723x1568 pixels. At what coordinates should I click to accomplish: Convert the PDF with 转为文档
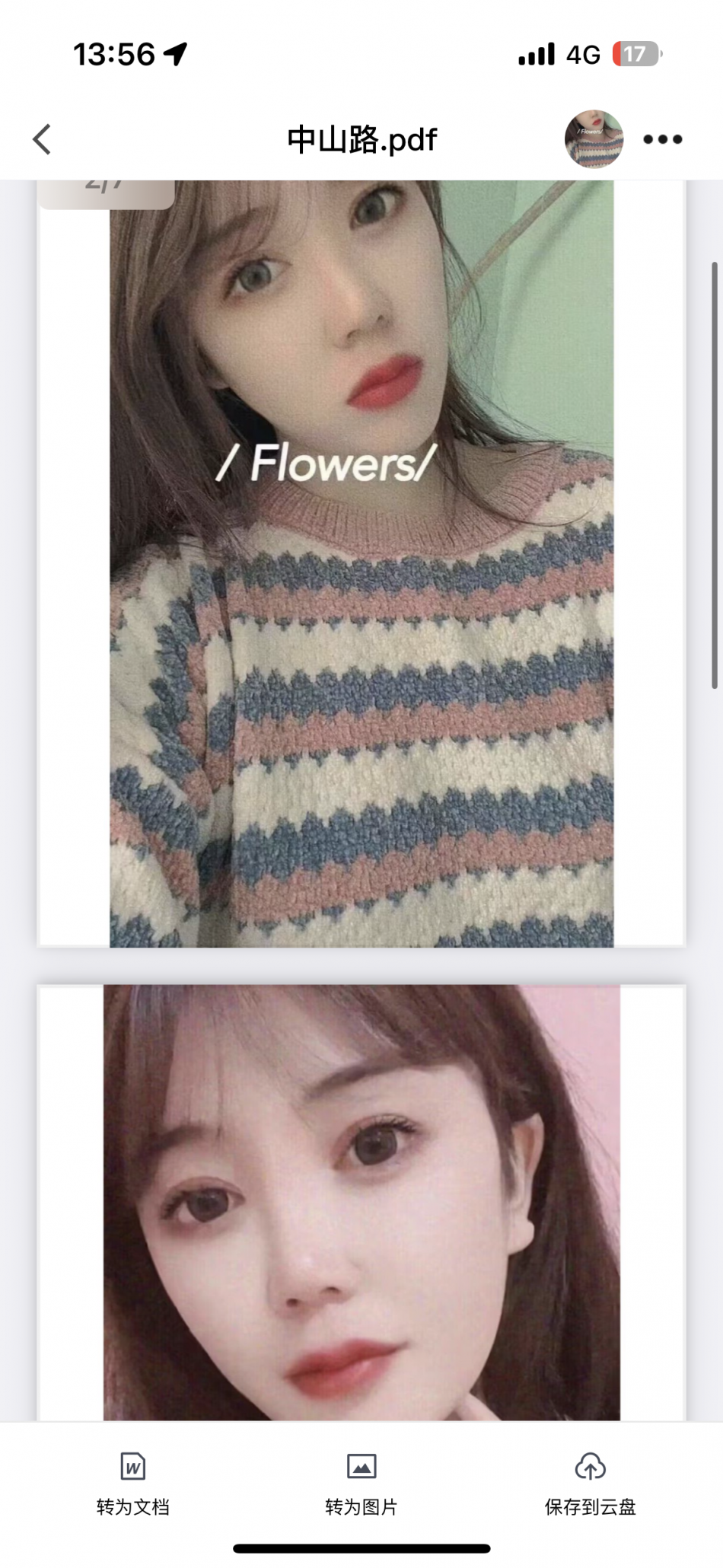(133, 1483)
